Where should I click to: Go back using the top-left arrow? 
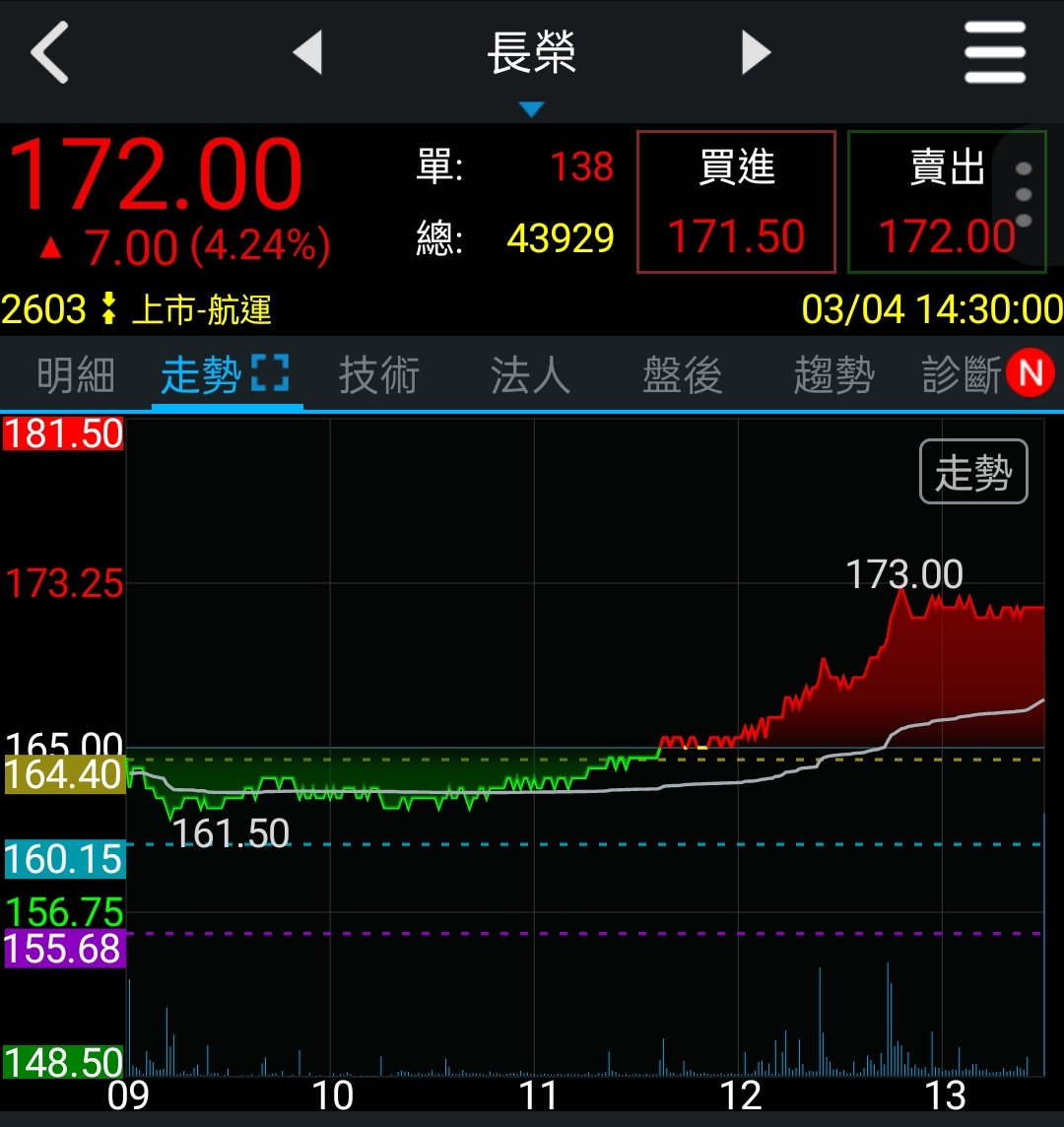pos(49,53)
